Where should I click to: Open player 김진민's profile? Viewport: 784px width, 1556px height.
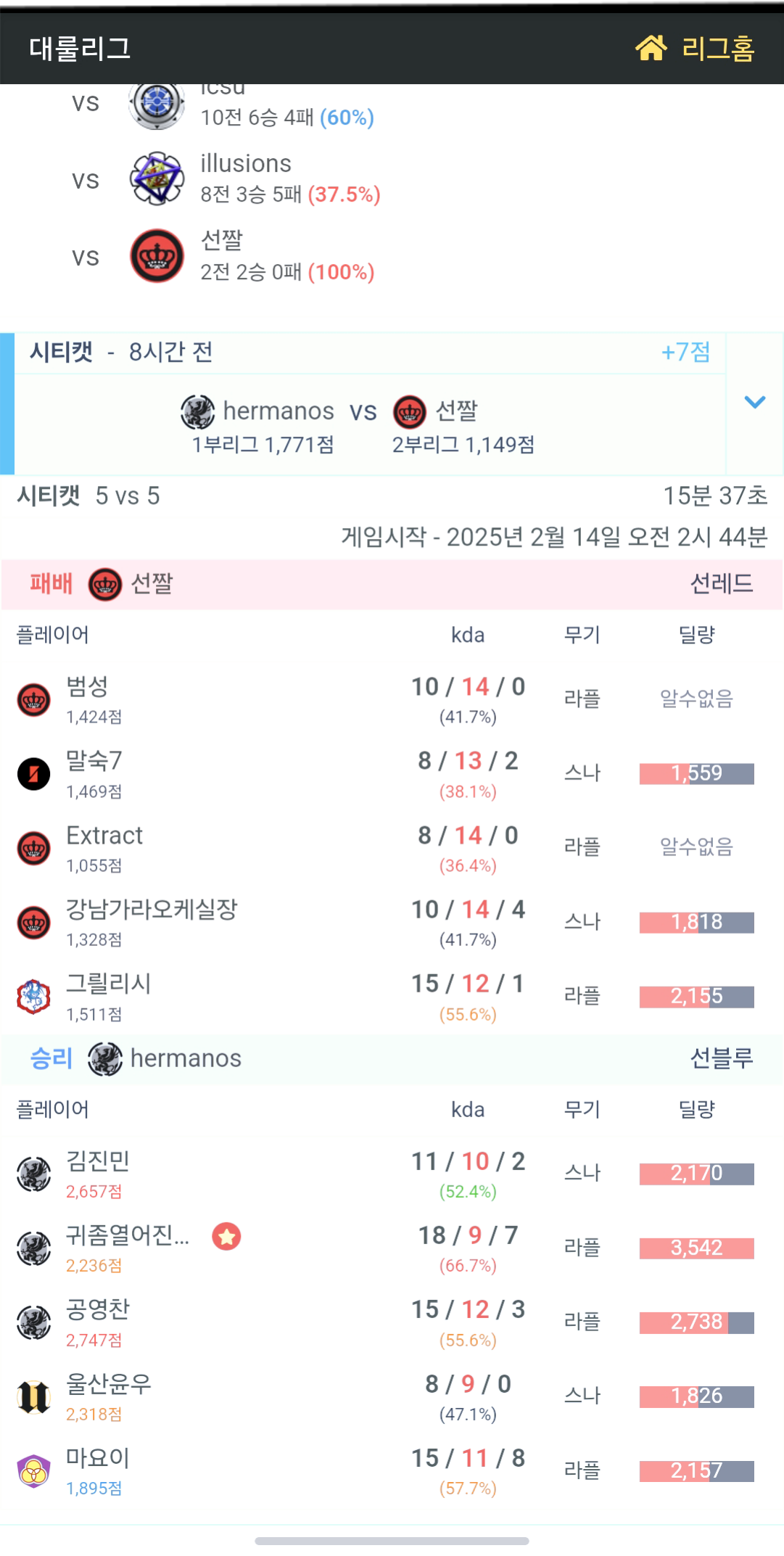pos(98,1161)
